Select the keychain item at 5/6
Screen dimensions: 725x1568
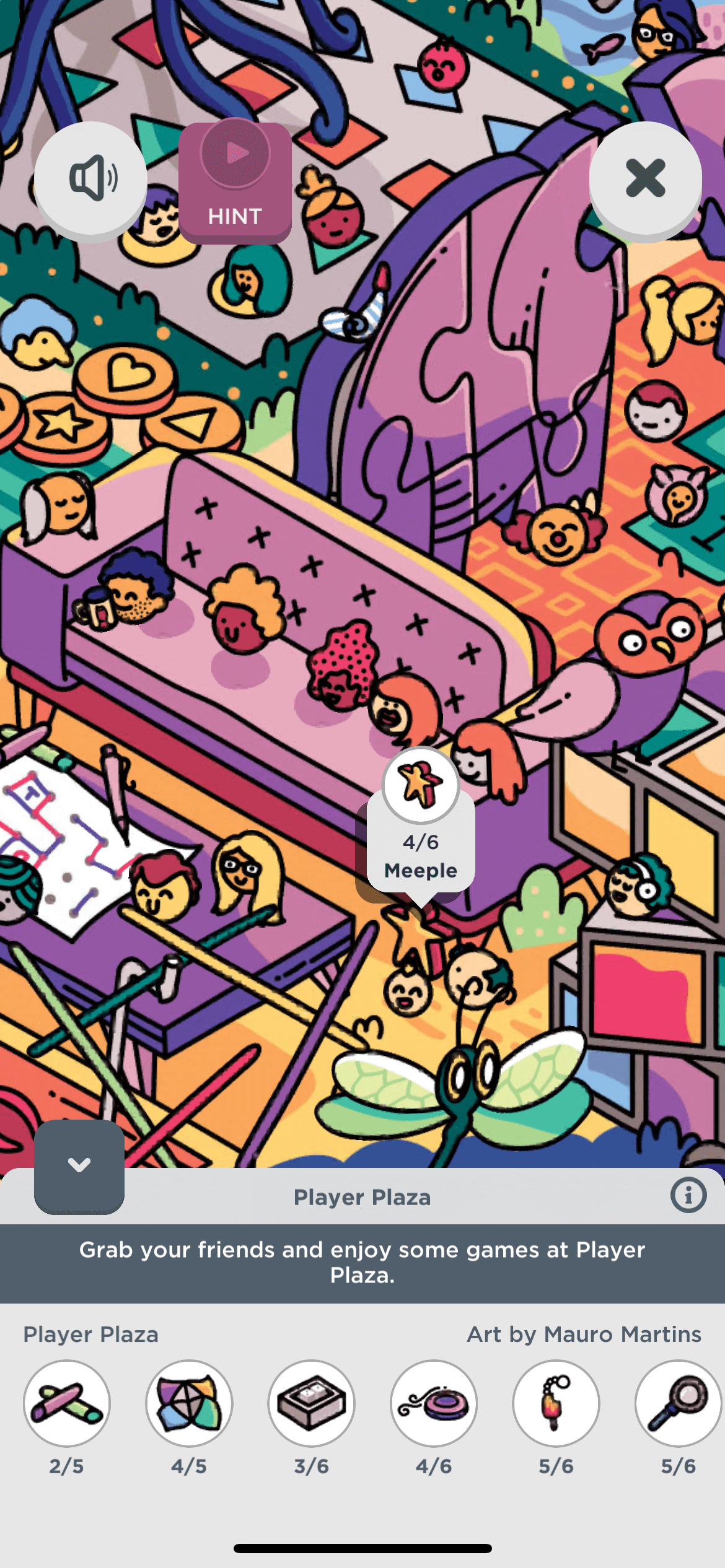556,1403
